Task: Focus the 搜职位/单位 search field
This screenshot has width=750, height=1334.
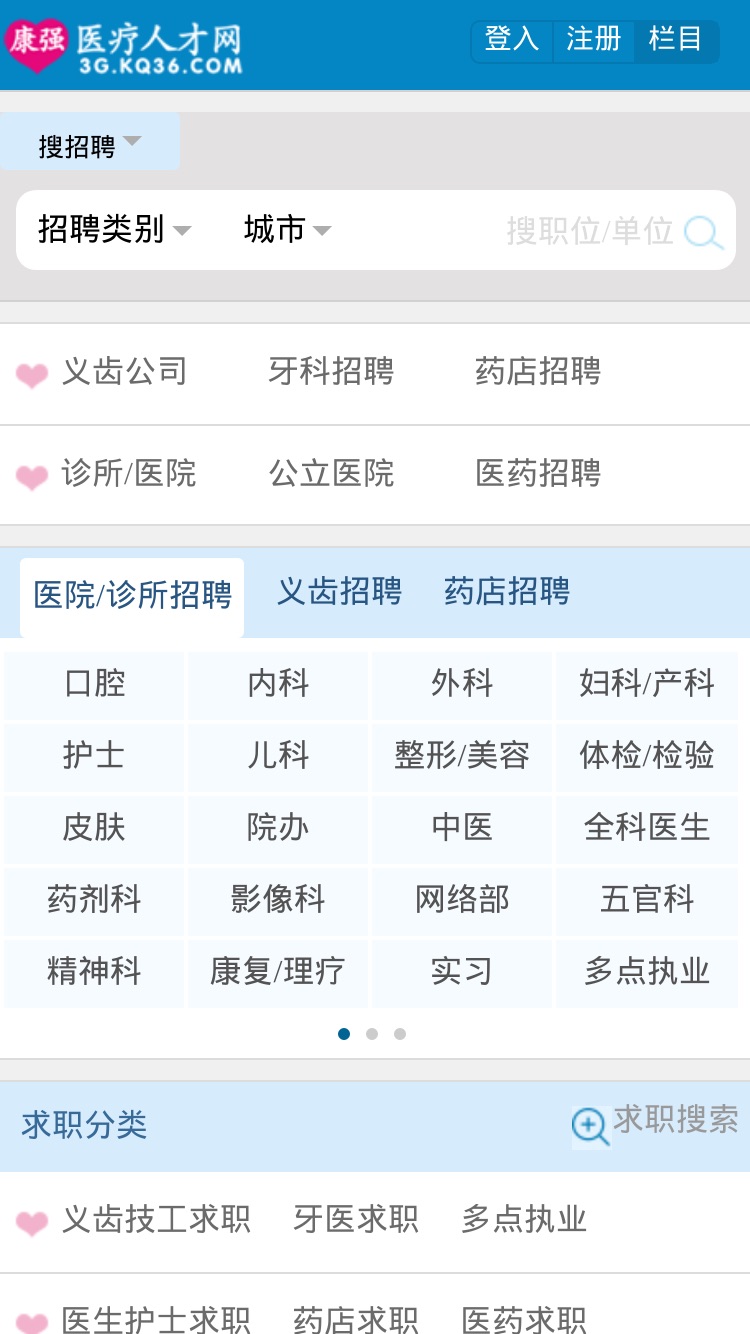Action: [590, 231]
